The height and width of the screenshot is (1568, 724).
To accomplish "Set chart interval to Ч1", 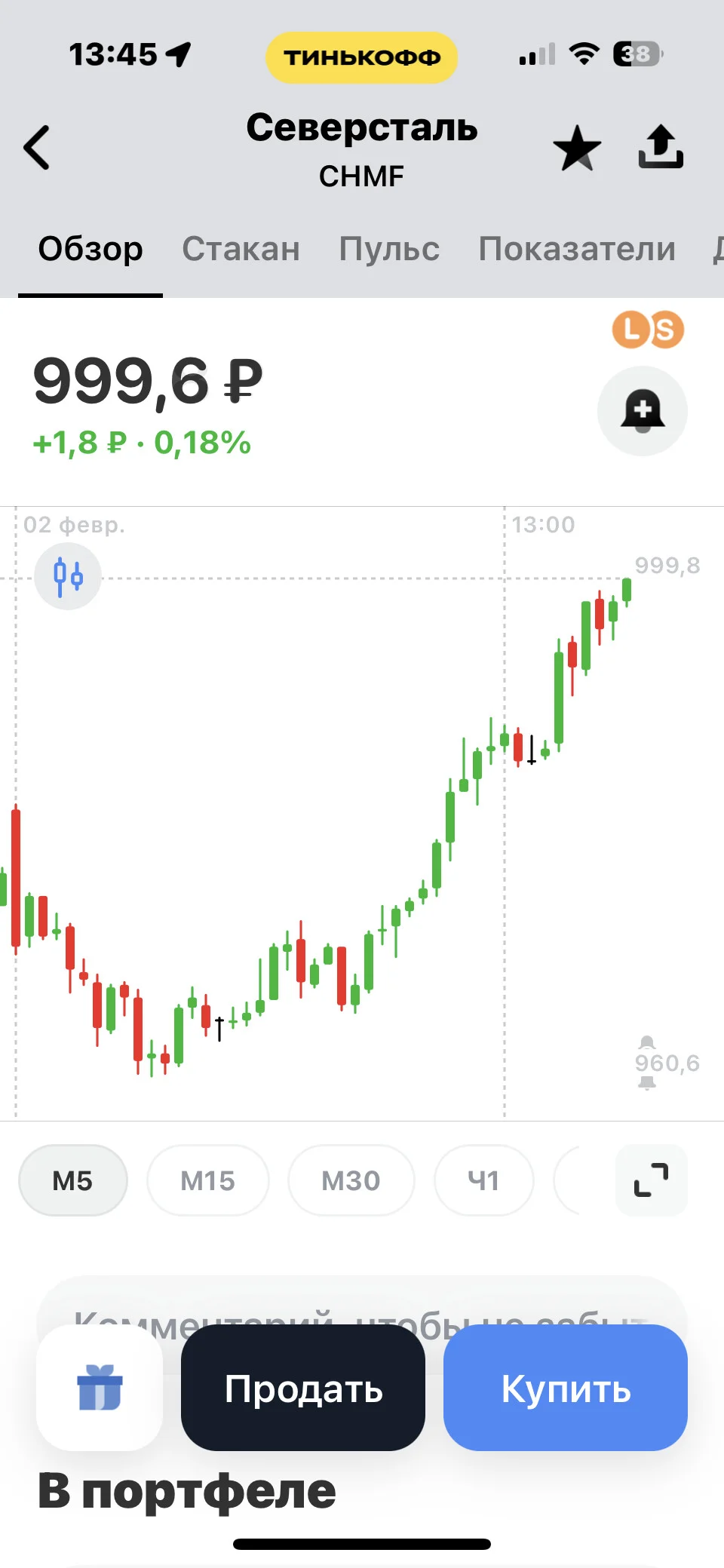I will [x=483, y=1180].
